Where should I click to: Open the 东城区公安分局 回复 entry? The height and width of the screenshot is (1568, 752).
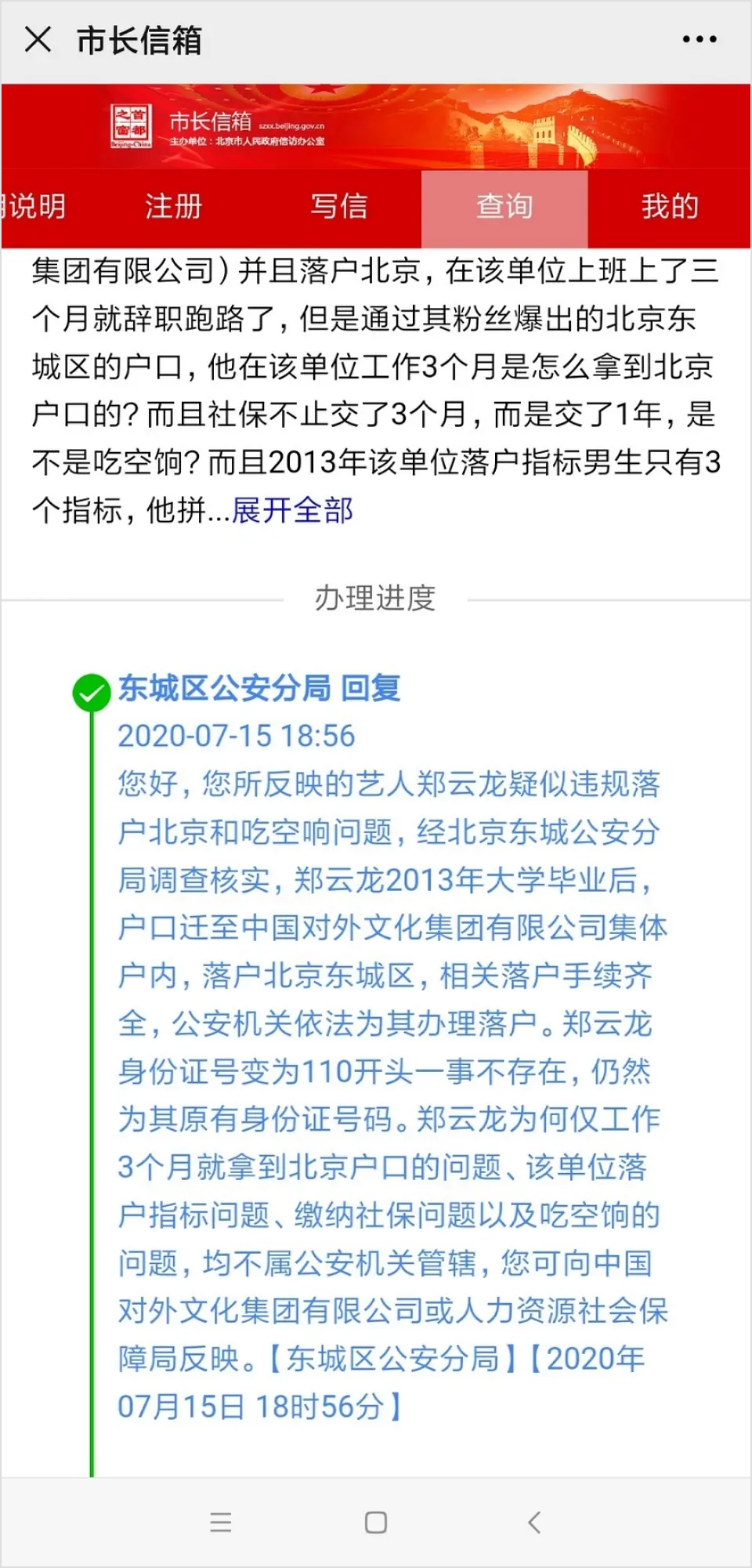point(258,691)
